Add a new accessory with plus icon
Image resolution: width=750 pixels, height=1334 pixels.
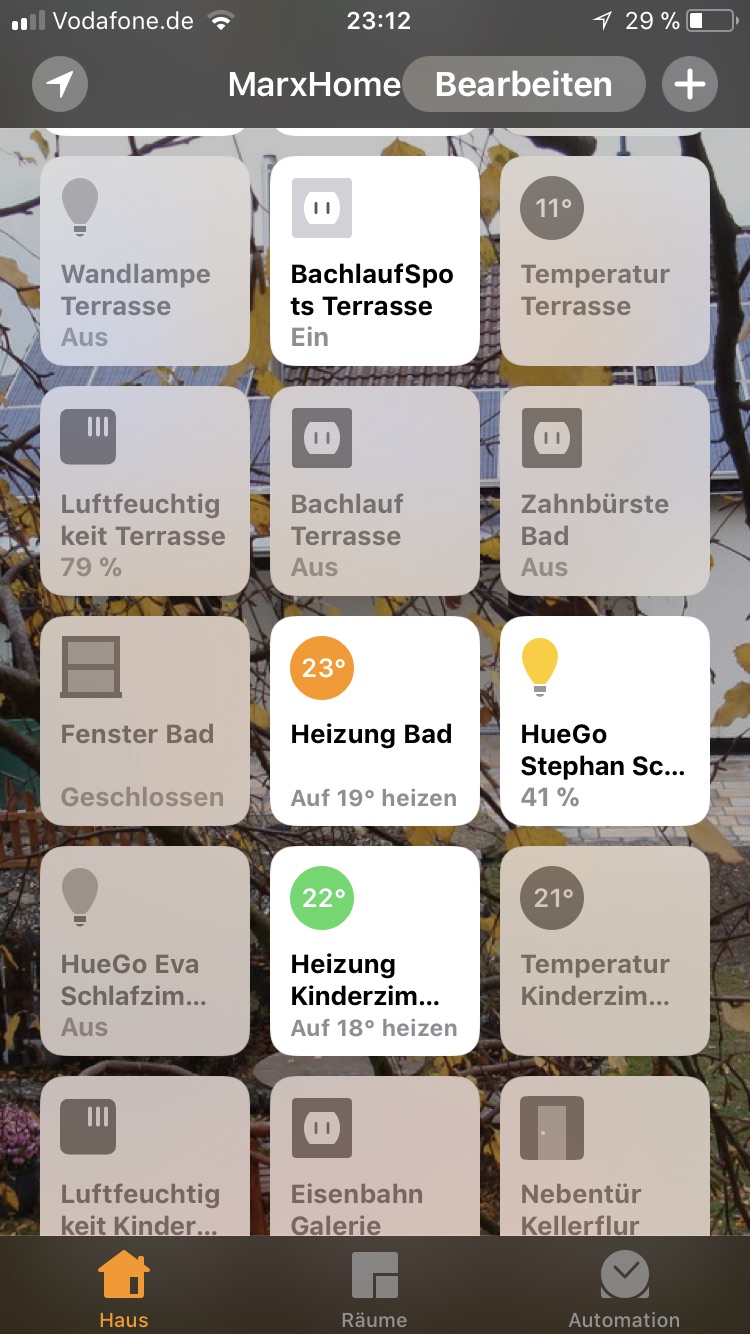tap(689, 84)
